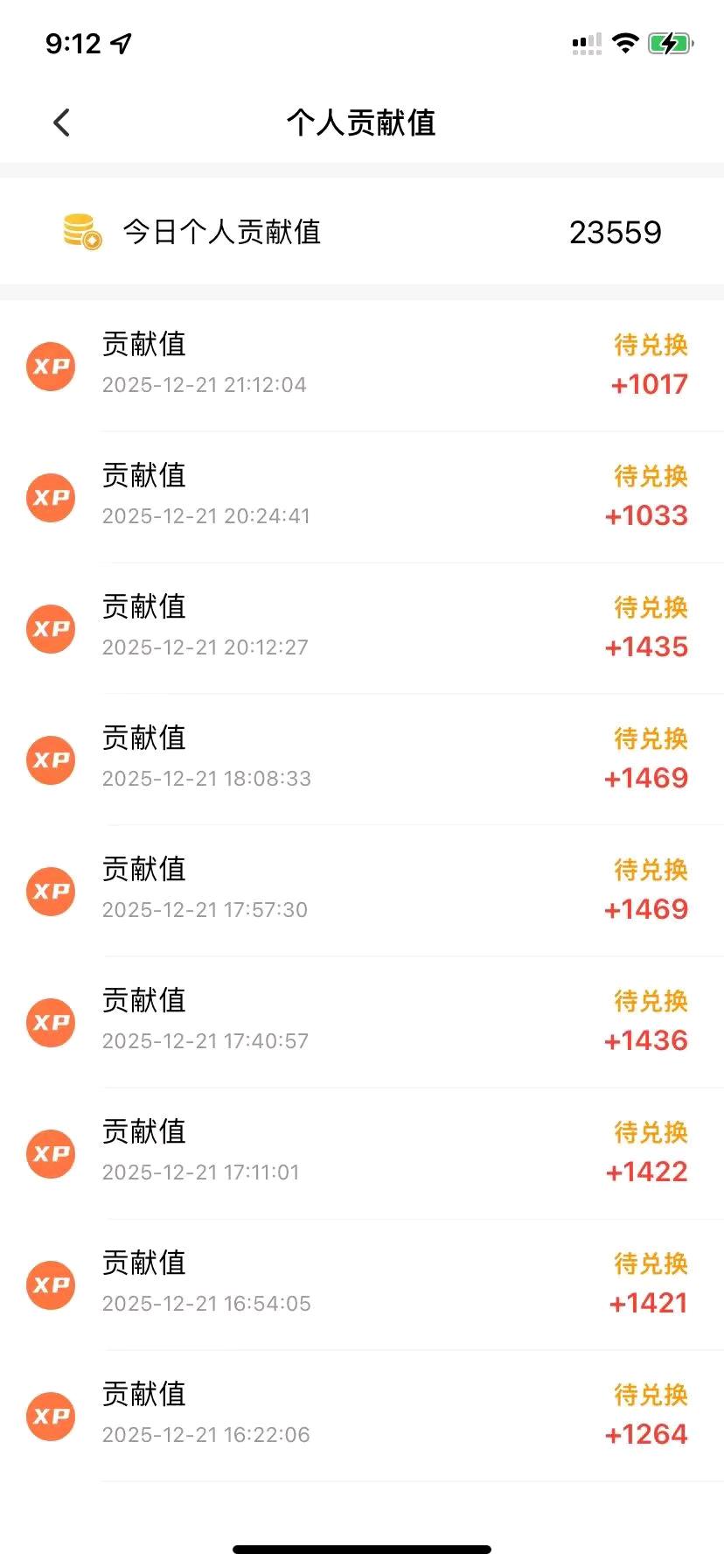Select the XP badge on the 17:57:30 row

50,892
